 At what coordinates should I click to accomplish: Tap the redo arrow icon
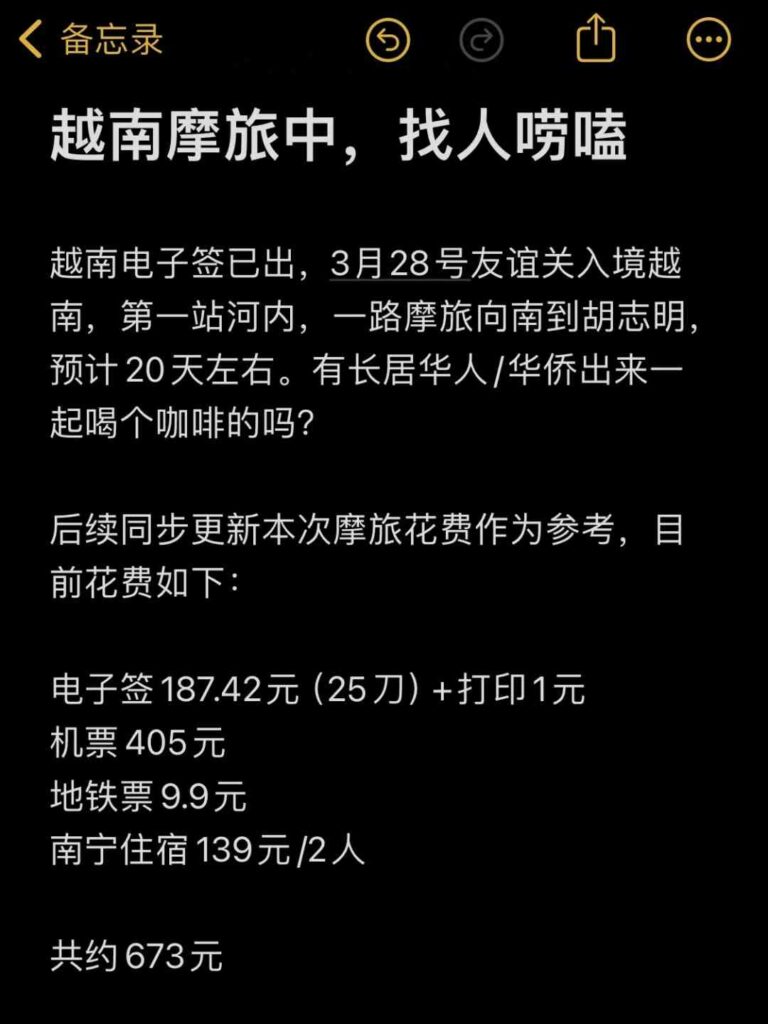coord(482,40)
